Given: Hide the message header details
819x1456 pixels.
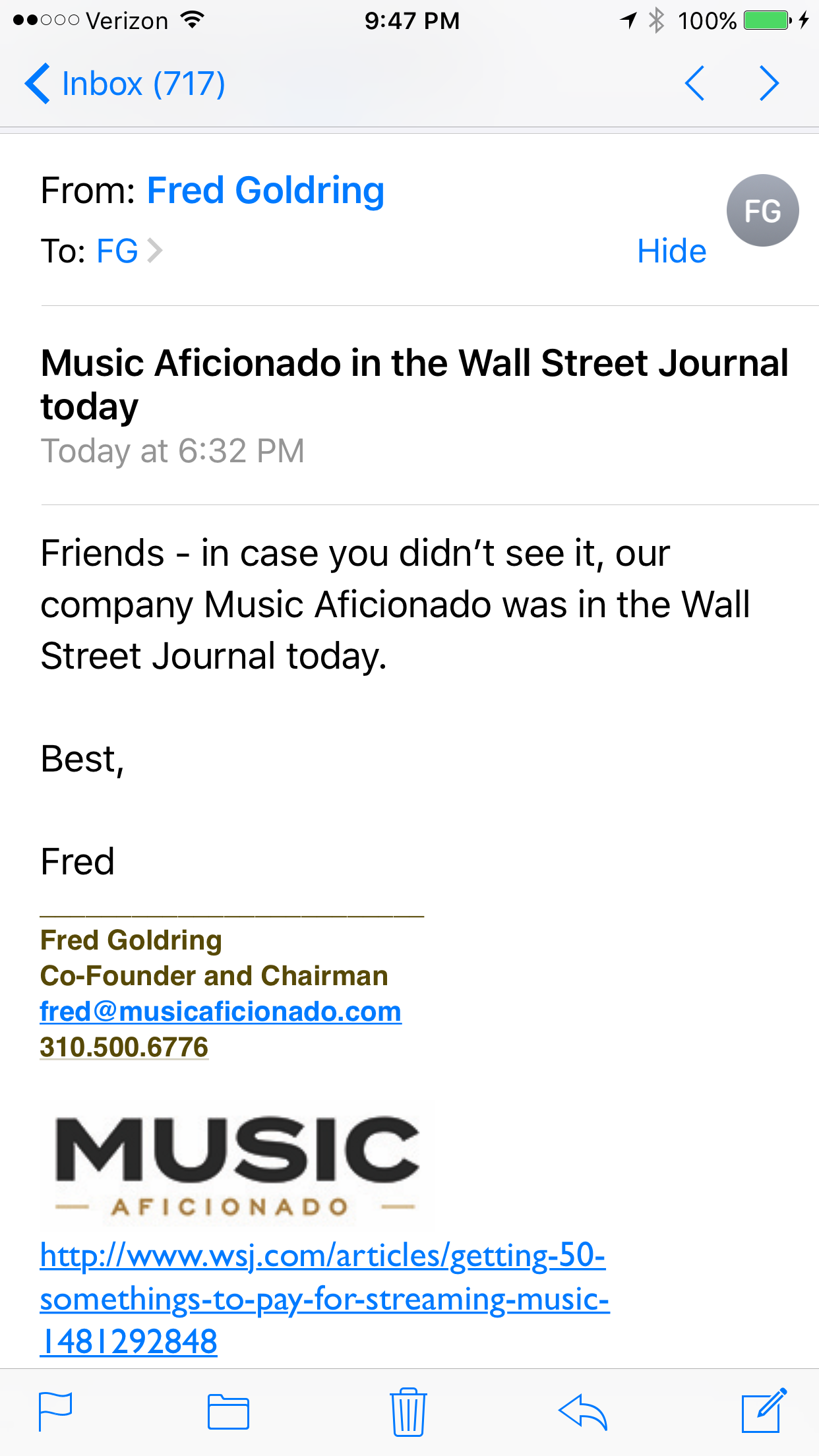Looking at the screenshot, I should [x=671, y=251].
